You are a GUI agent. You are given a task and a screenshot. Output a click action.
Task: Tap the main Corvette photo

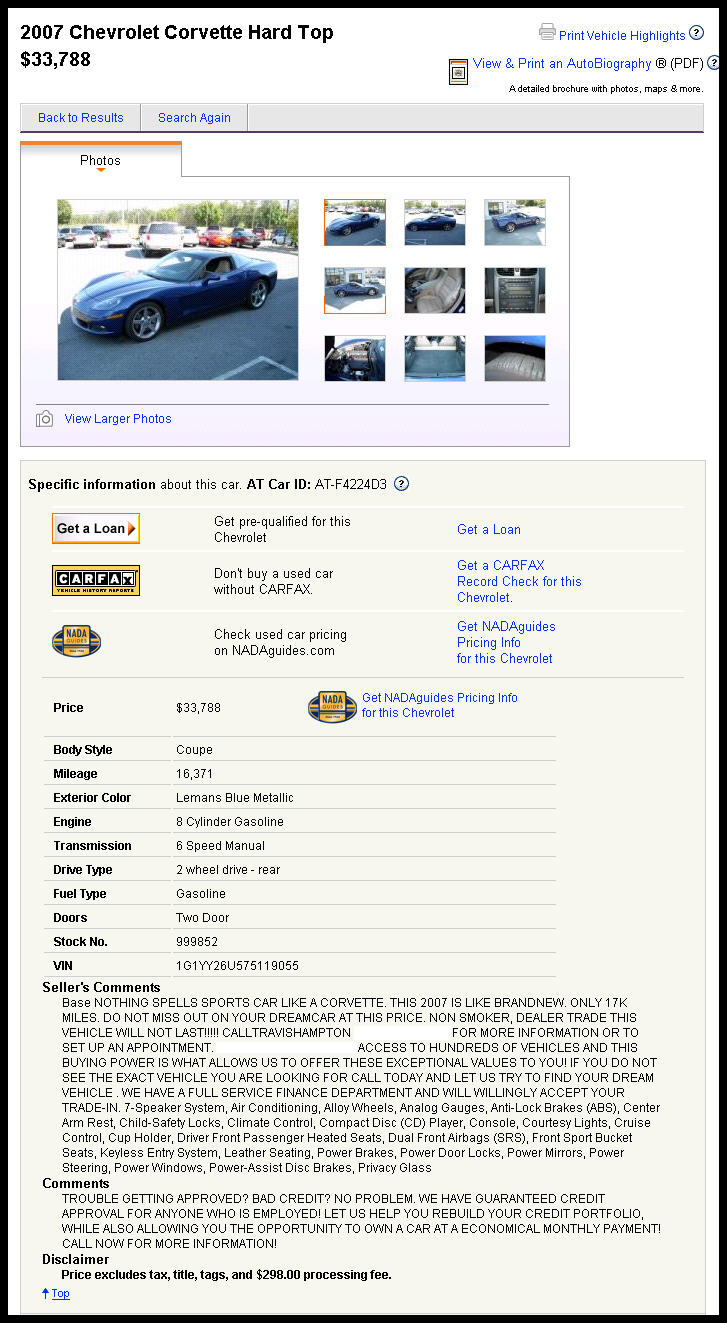pos(178,290)
